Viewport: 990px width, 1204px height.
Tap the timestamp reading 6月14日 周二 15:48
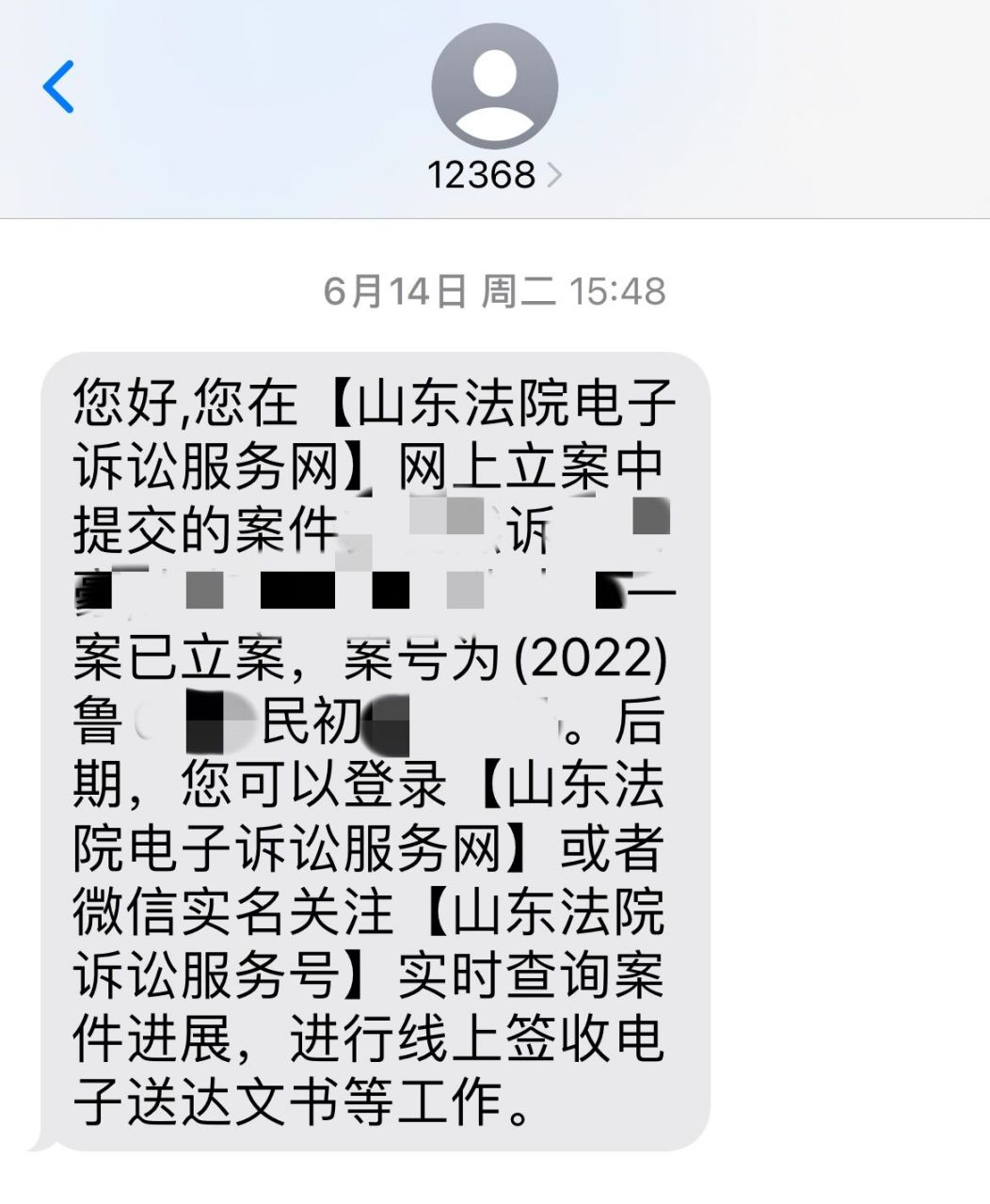(x=494, y=290)
